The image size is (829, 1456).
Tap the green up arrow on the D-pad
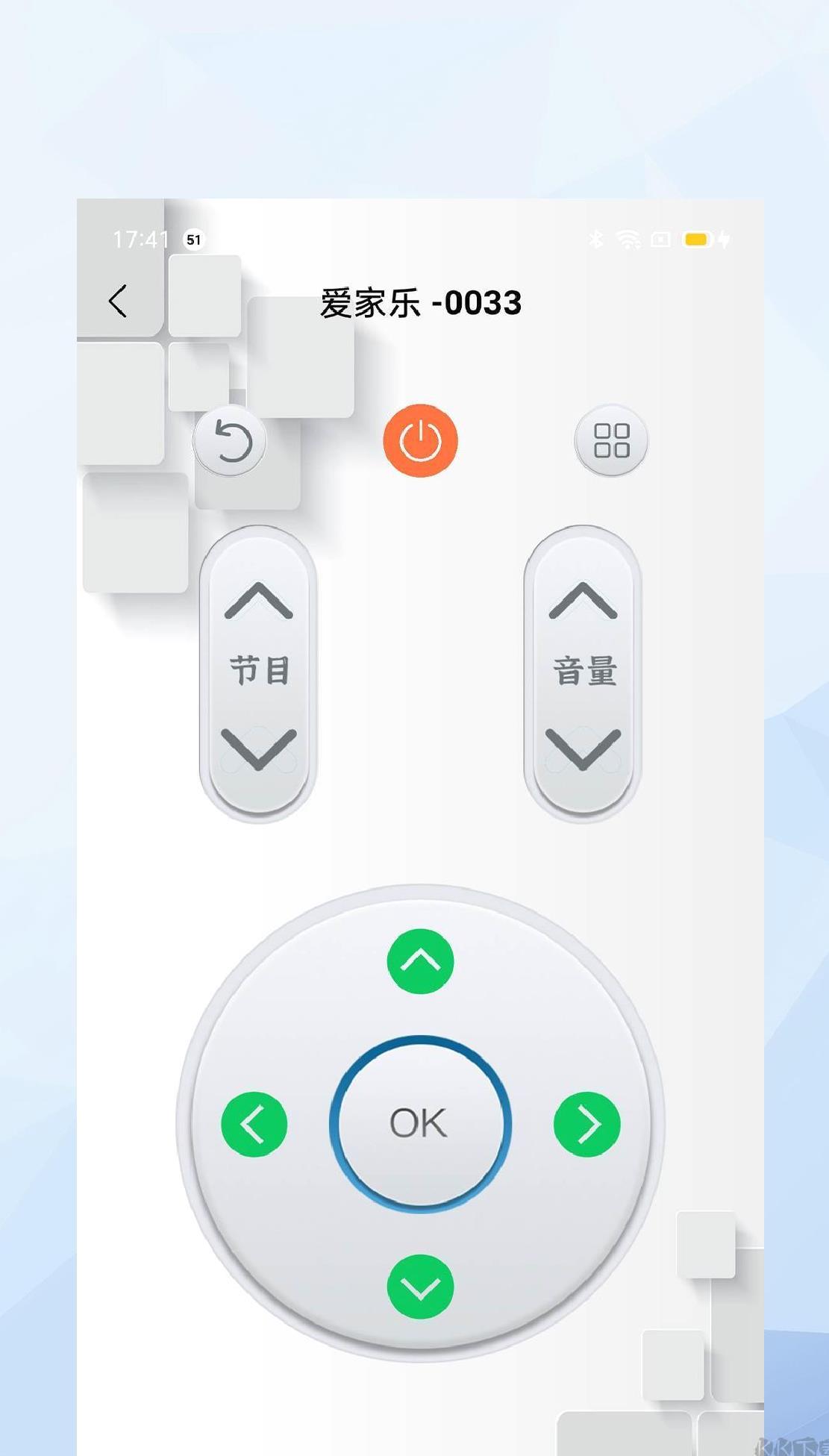(420, 961)
